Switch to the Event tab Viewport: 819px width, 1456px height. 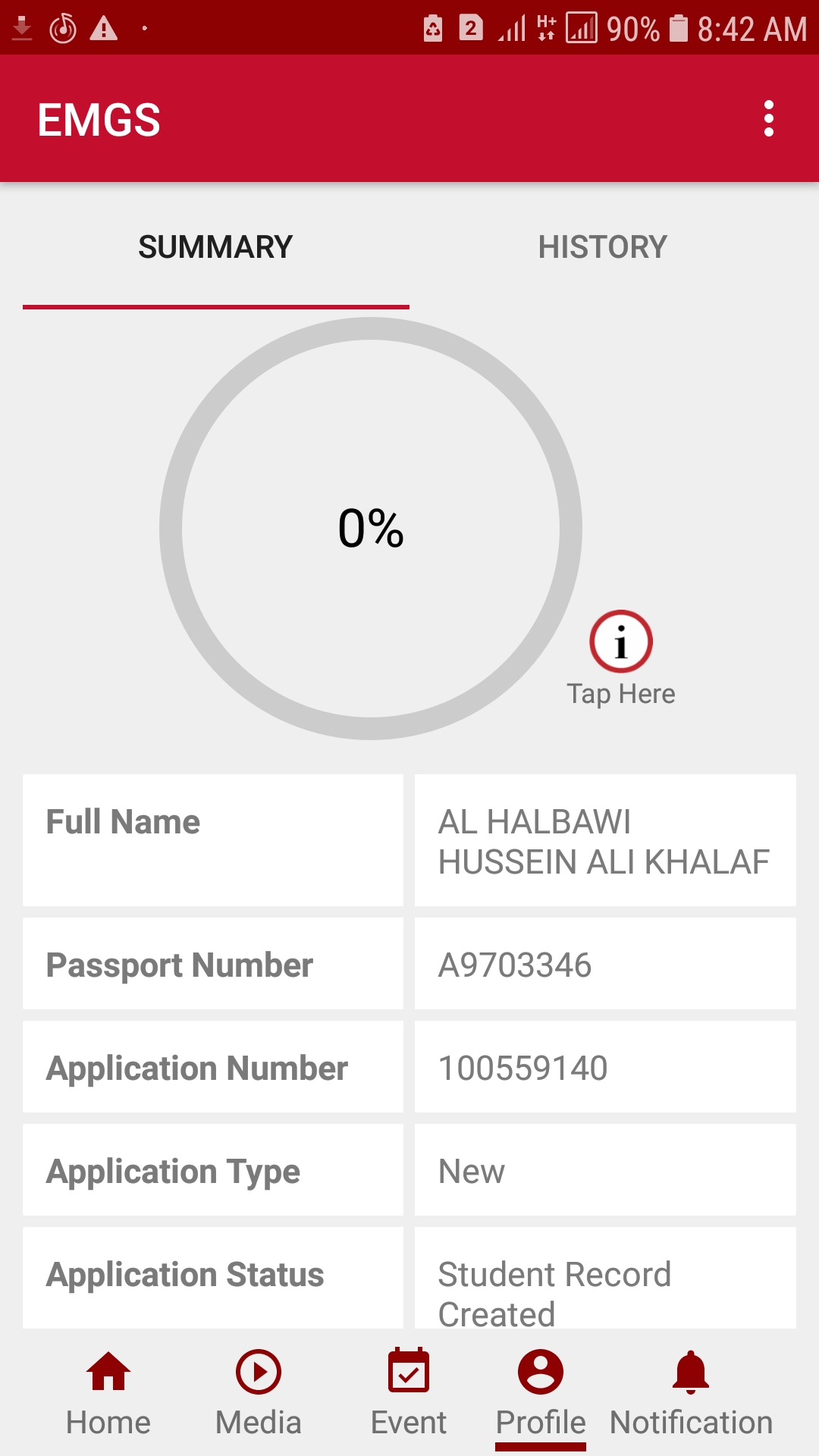pyautogui.click(x=409, y=1394)
